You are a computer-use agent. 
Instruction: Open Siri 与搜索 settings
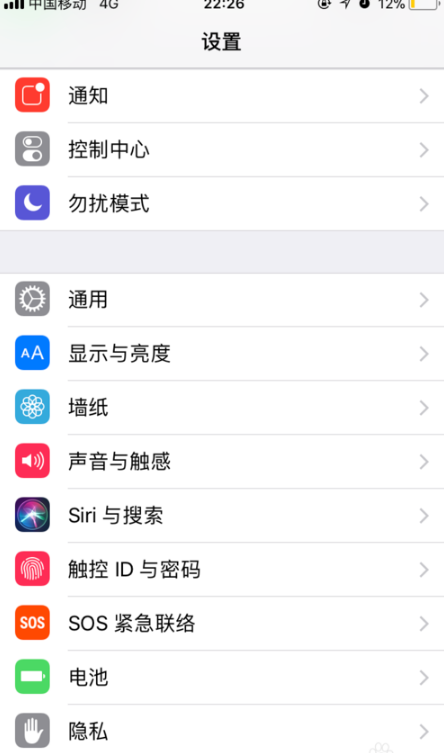tap(222, 516)
